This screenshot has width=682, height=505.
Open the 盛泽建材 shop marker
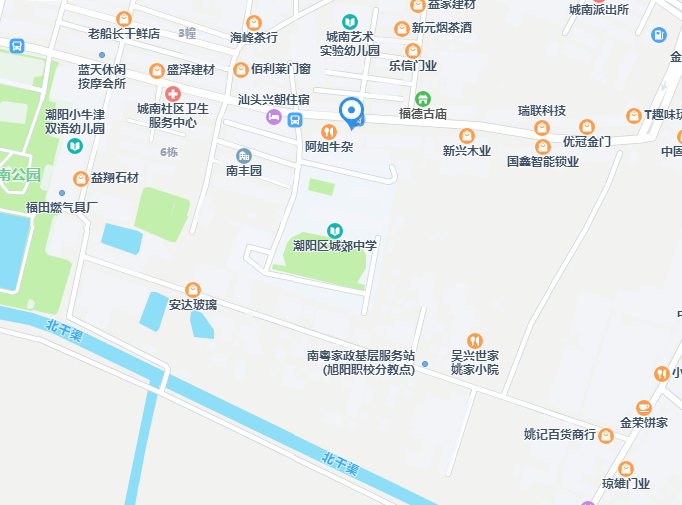click(x=156, y=70)
